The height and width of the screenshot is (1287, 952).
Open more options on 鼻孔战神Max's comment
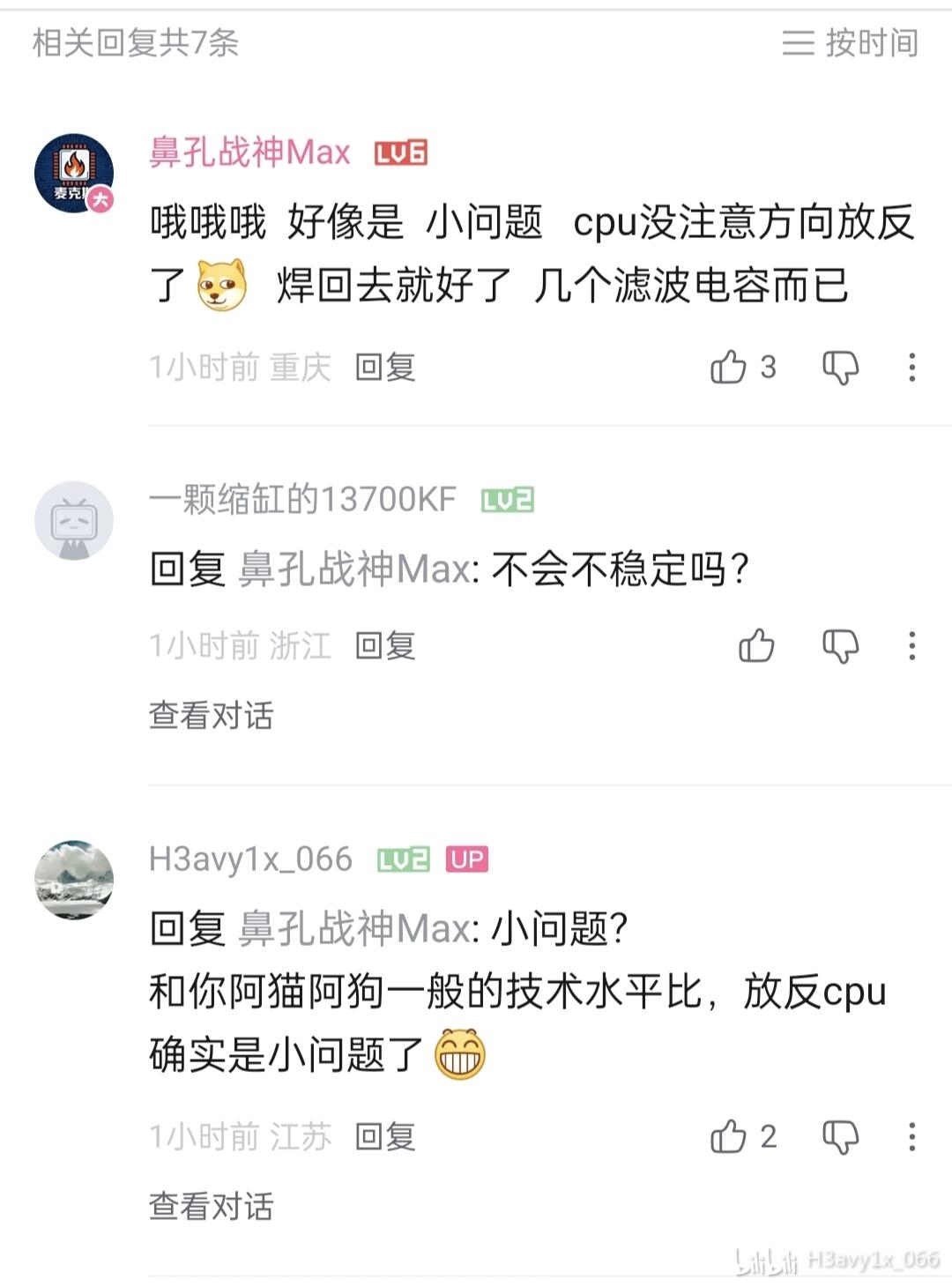click(x=911, y=367)
